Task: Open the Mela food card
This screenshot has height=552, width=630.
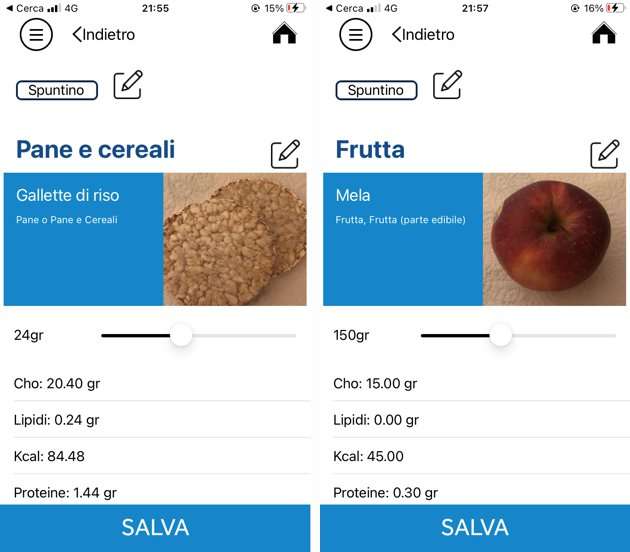Action: (475, 239)
